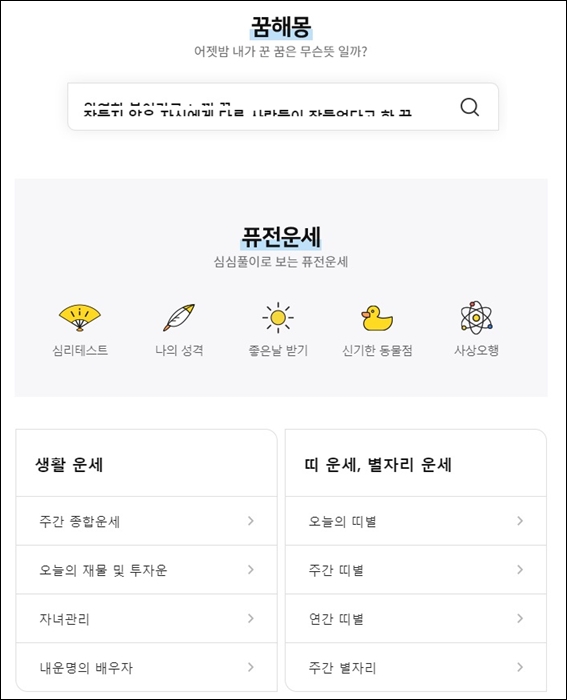Open 연간 띠별 fortune

[416, 618]
